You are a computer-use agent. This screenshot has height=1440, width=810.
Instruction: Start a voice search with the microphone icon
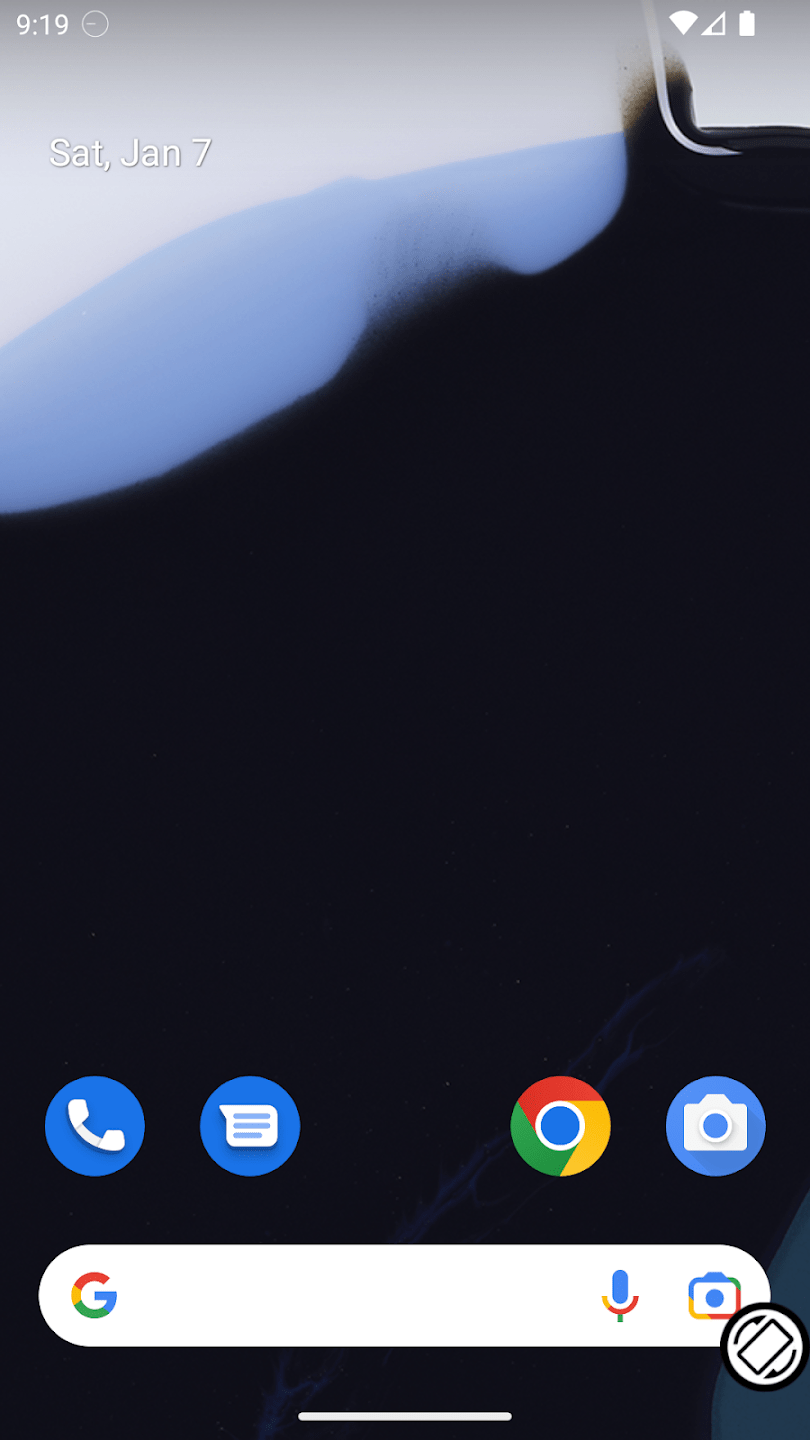(619, 1295)
